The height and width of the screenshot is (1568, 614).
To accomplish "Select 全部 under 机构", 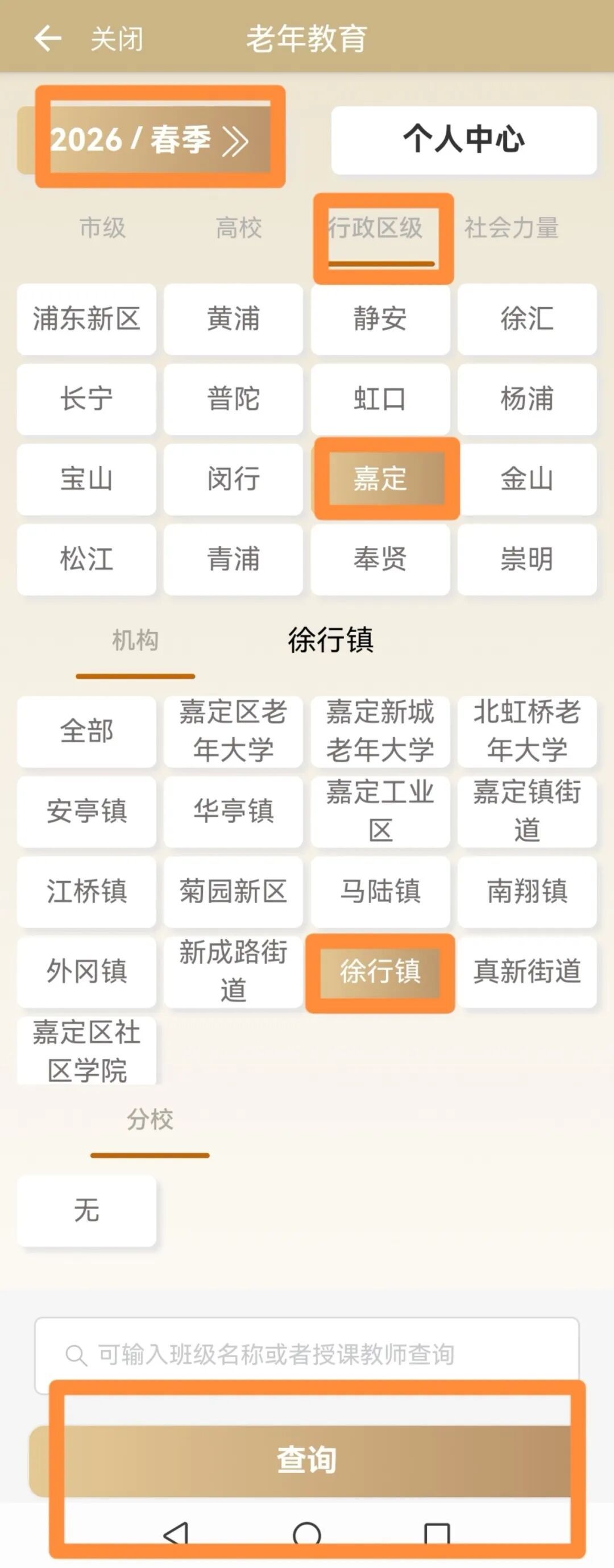I will click(x=86, y=731).
